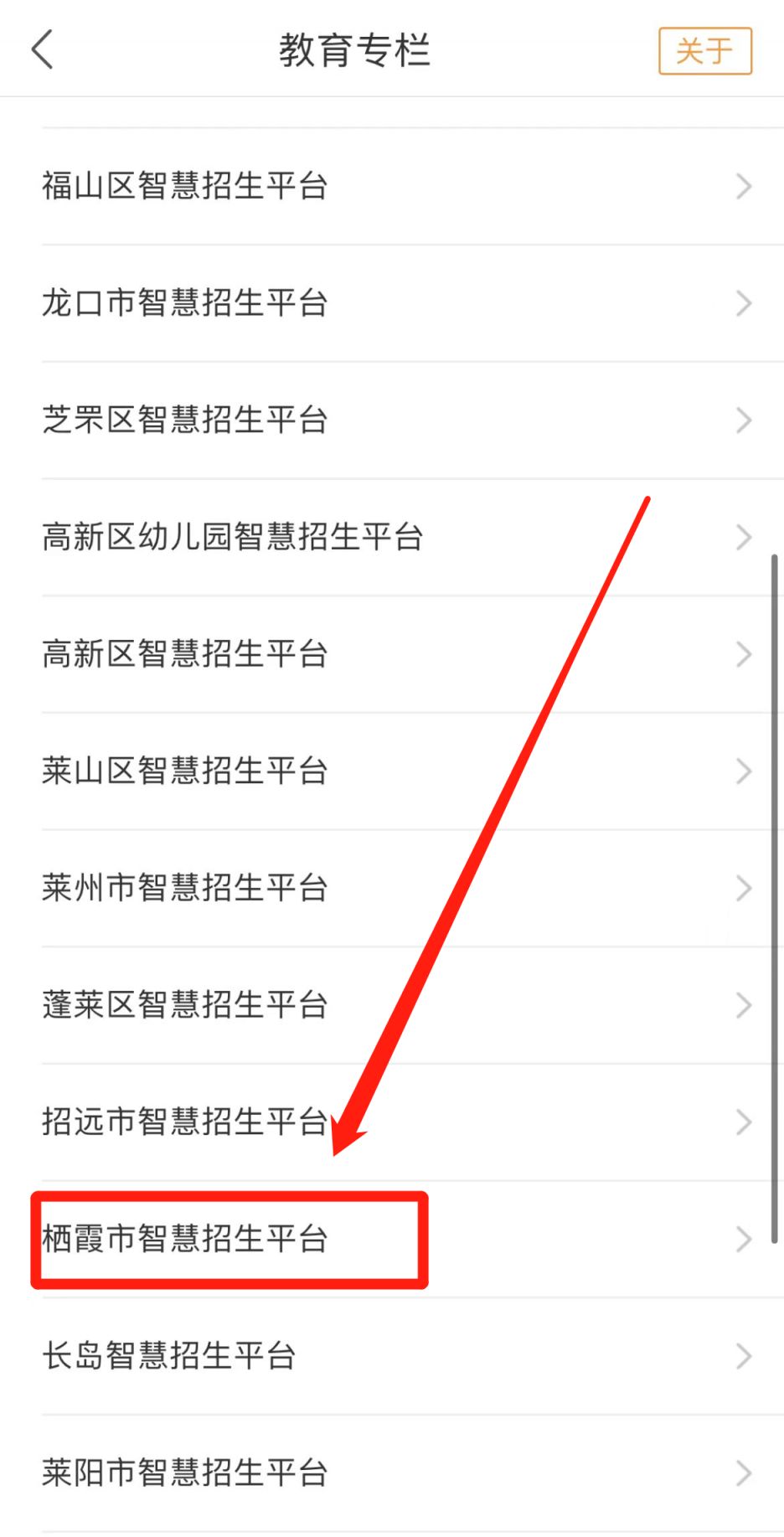
Task: Choose 蓬莱区智慧招生平台
Action: pyautogui.click(x=392, y=1005)
